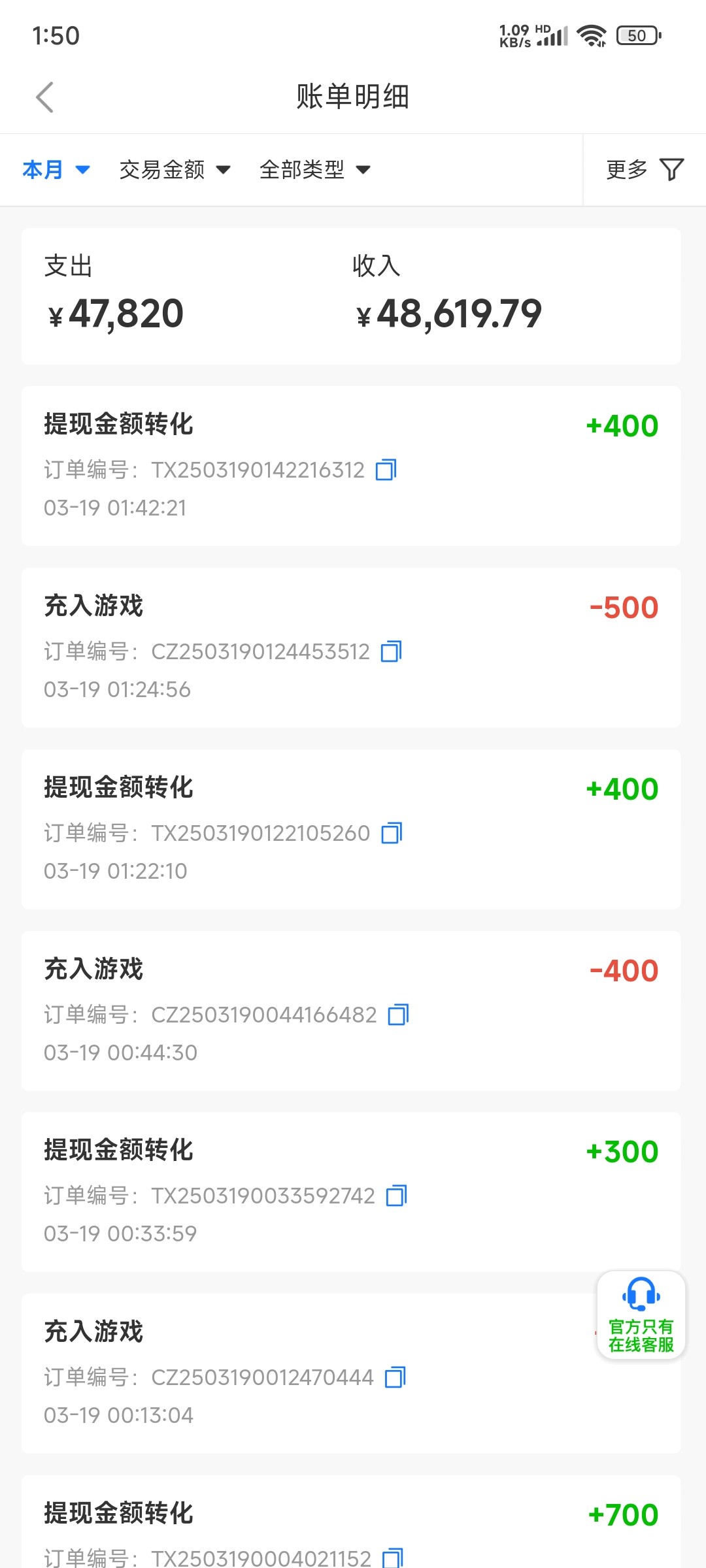706x1568 pixels.
Task: Copy order number TX2503190142216312
Action: tap(386, 470)
